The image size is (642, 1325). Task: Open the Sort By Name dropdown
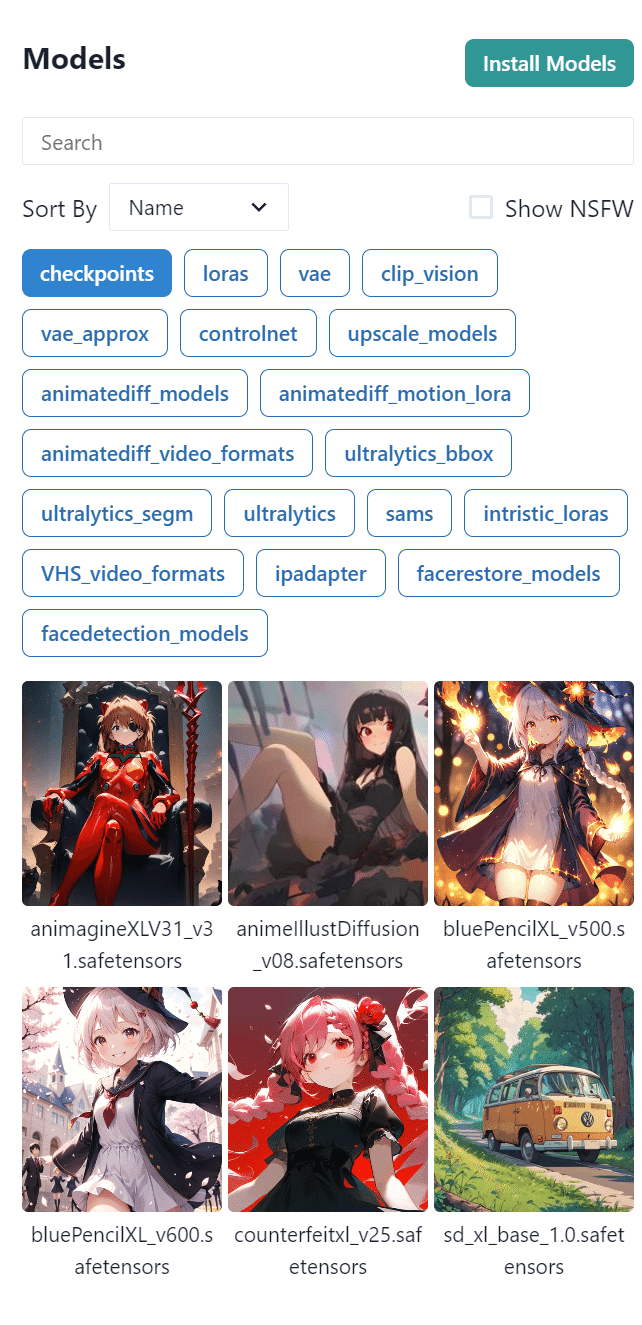tap(199, 207)
